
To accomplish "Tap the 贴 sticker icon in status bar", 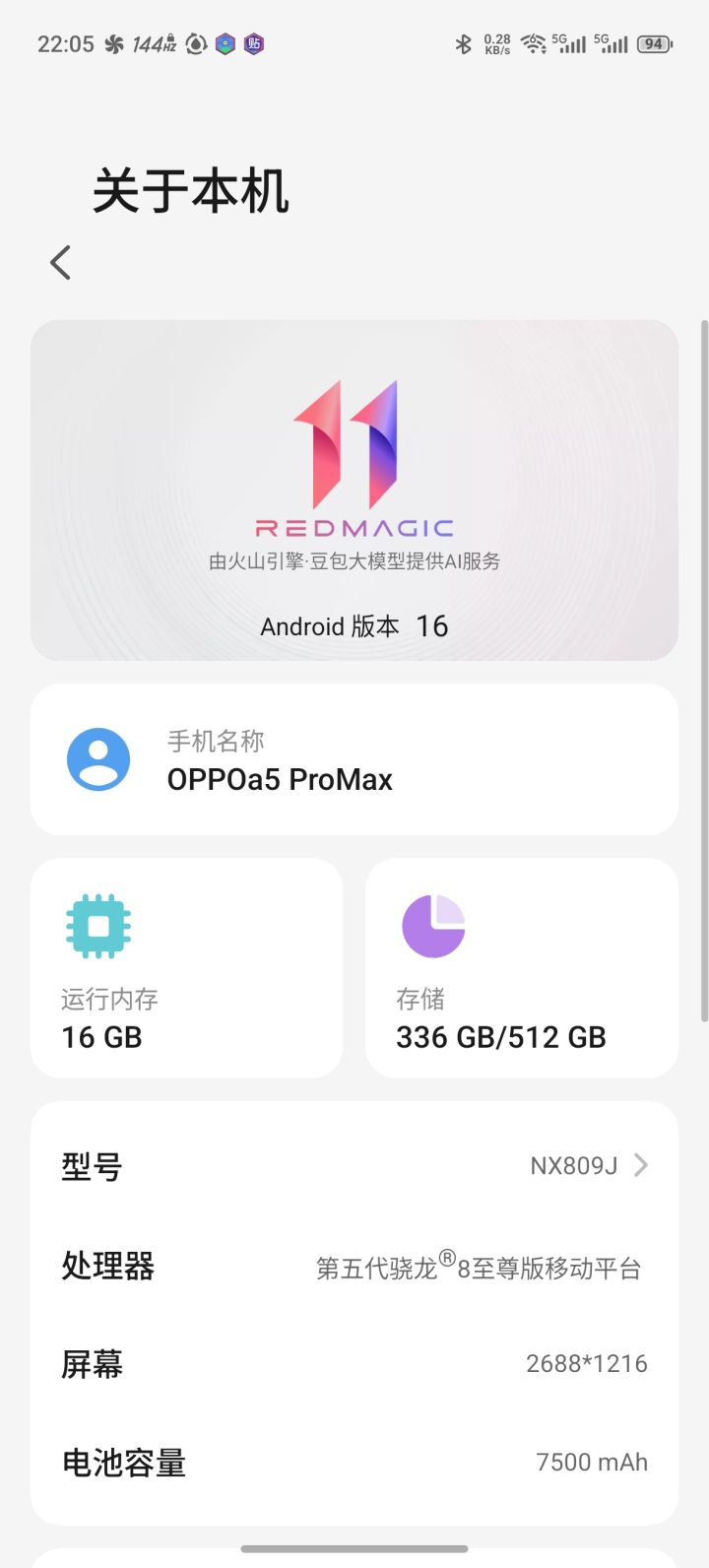I will [253, 43].
